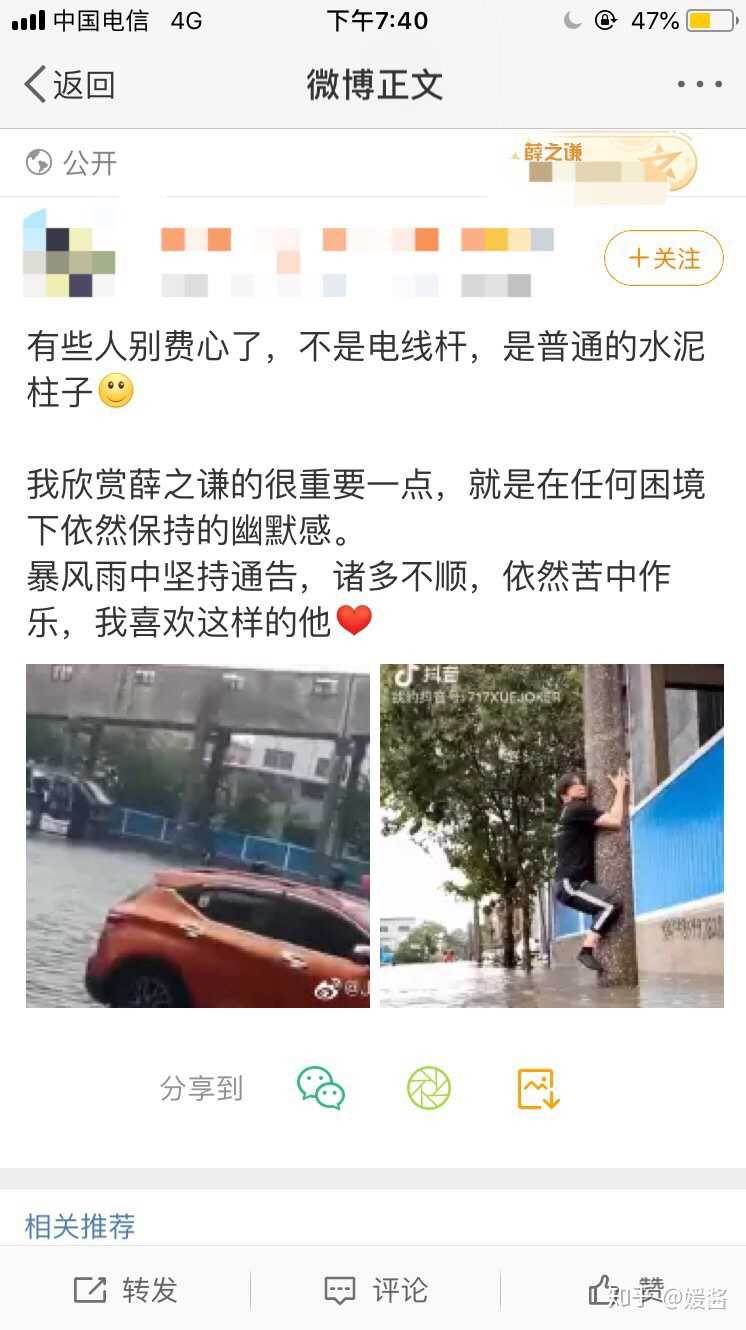Screen dimensions: 746x1330
Task: Repost with 转发
Action: [x=126, y=1290]
